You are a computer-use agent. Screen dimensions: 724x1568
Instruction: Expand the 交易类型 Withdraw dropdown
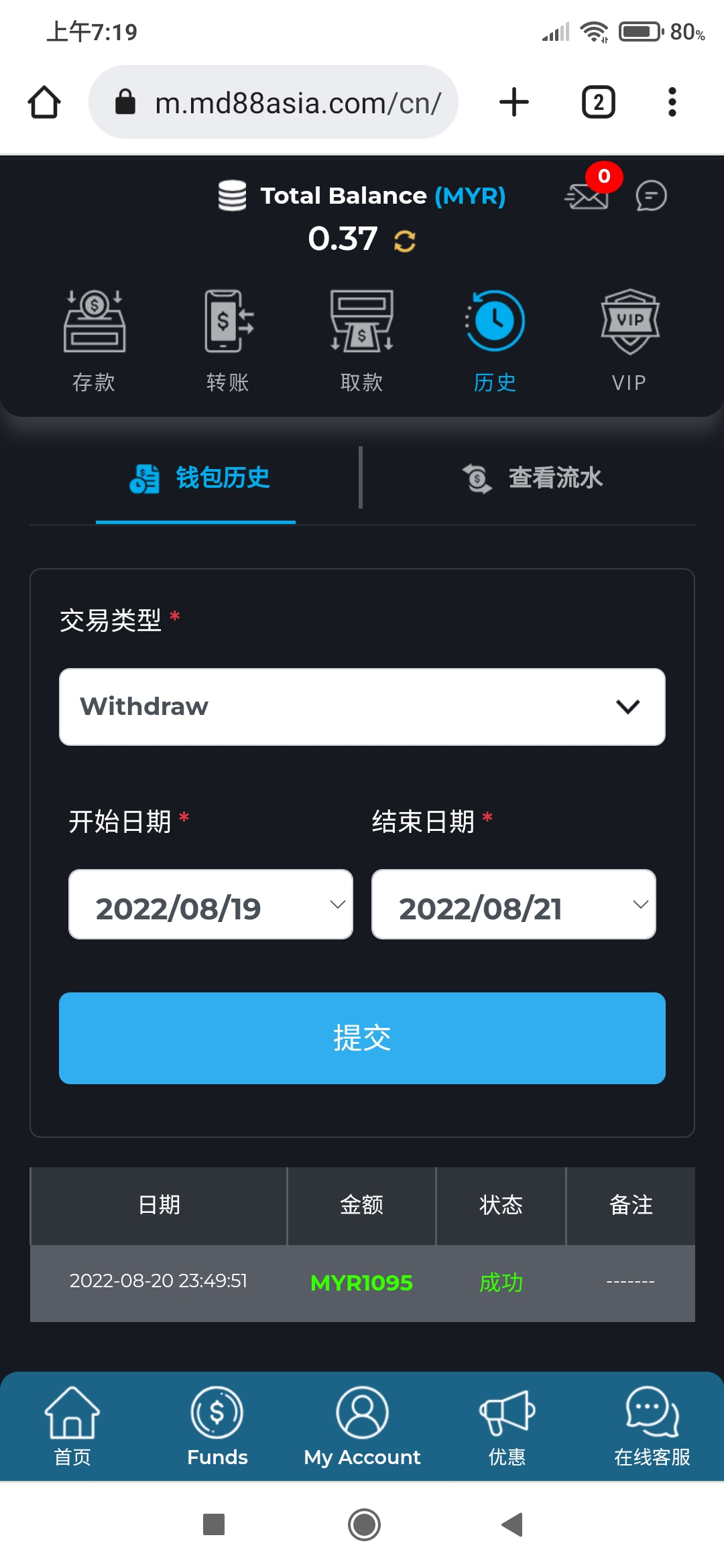362,706
